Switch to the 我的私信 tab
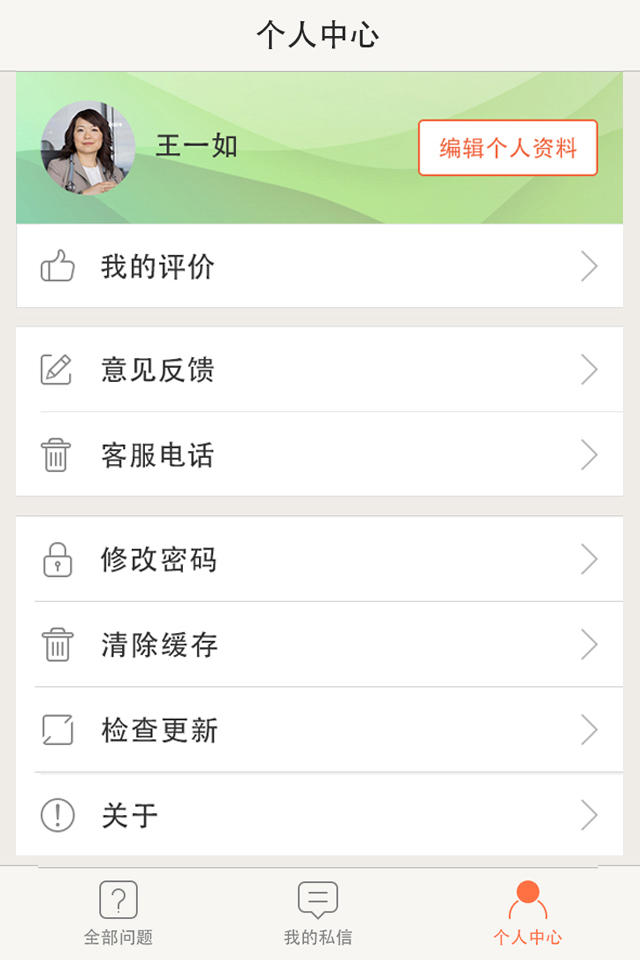 point(318,913)
